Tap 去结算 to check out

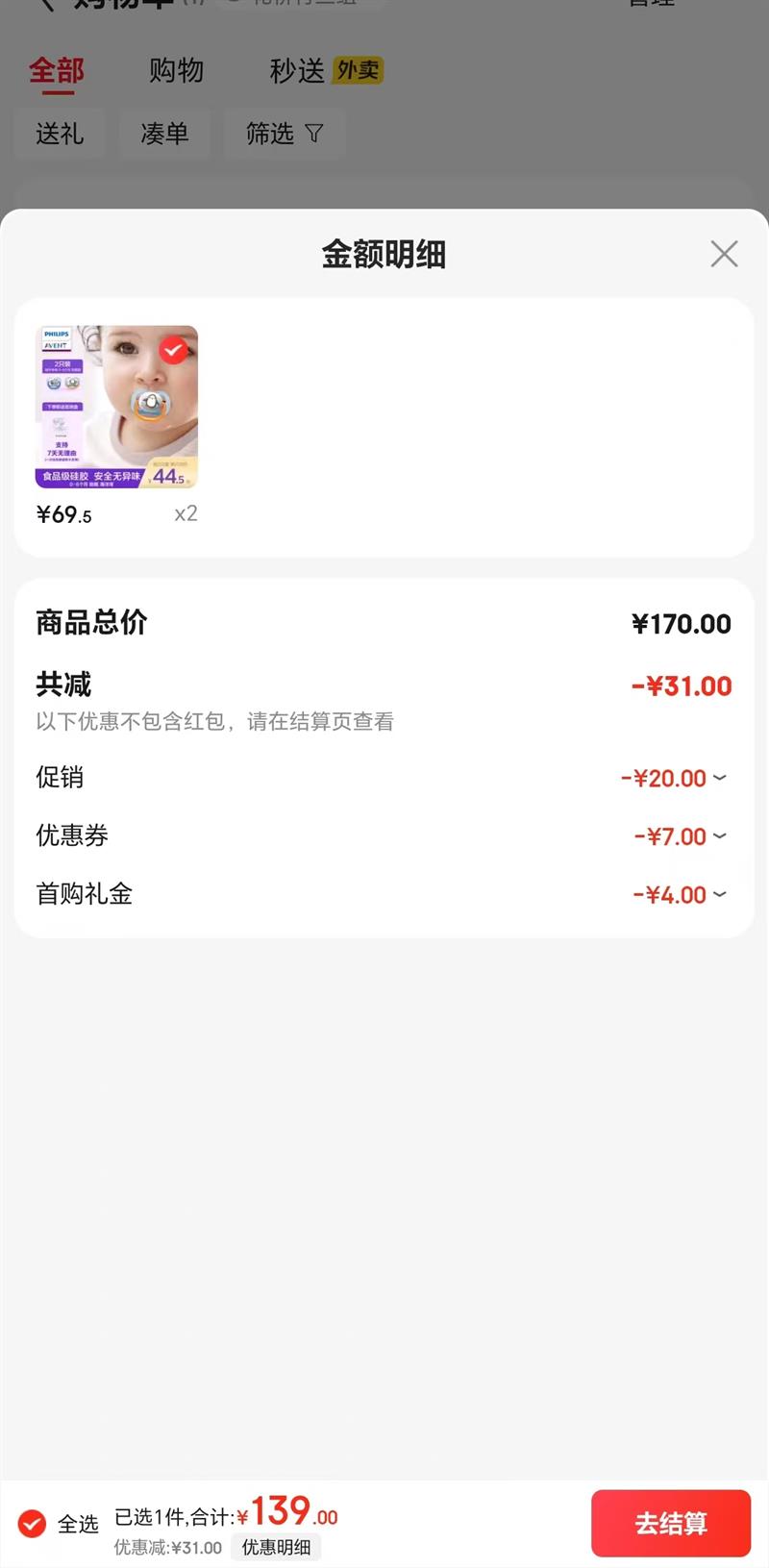coord(670,1523)
